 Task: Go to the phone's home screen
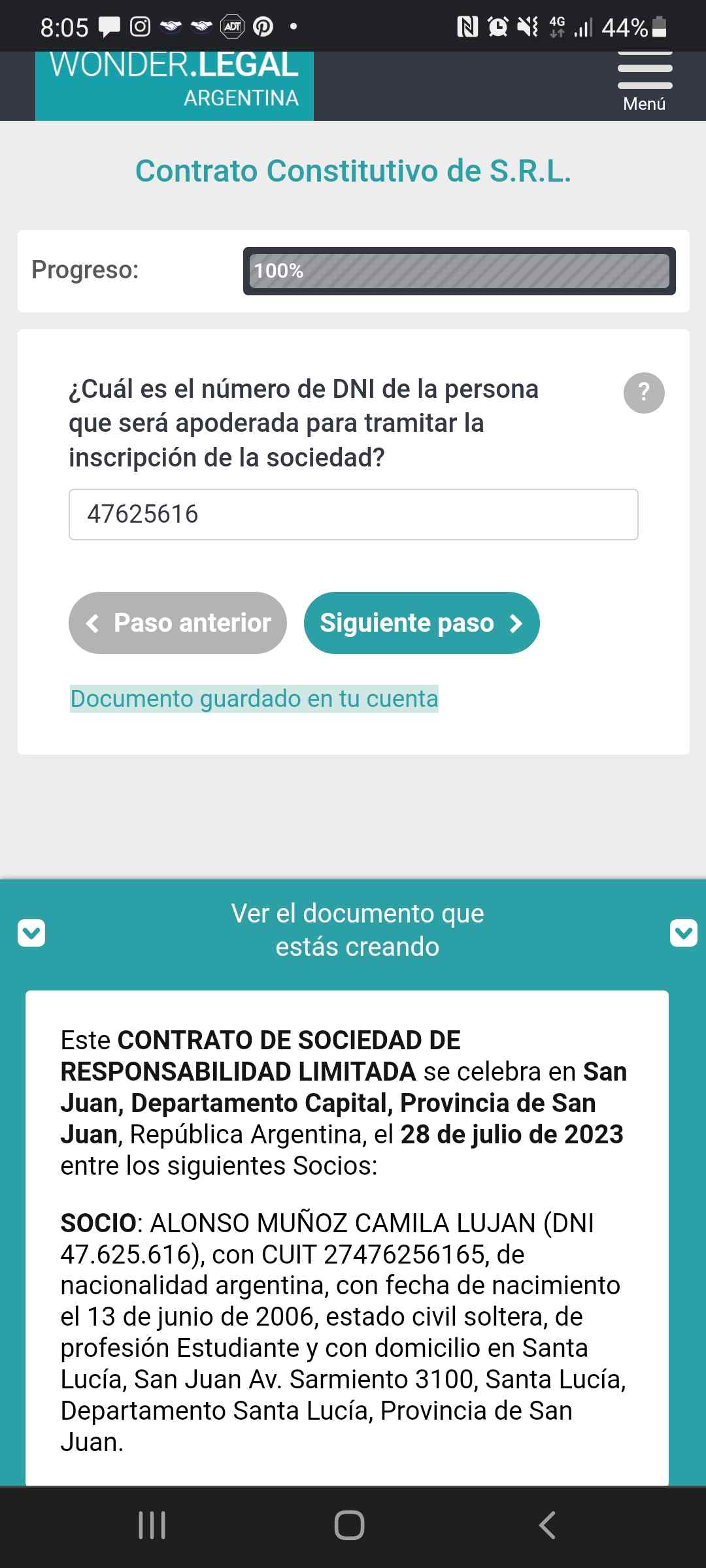tap(349, 1526)
